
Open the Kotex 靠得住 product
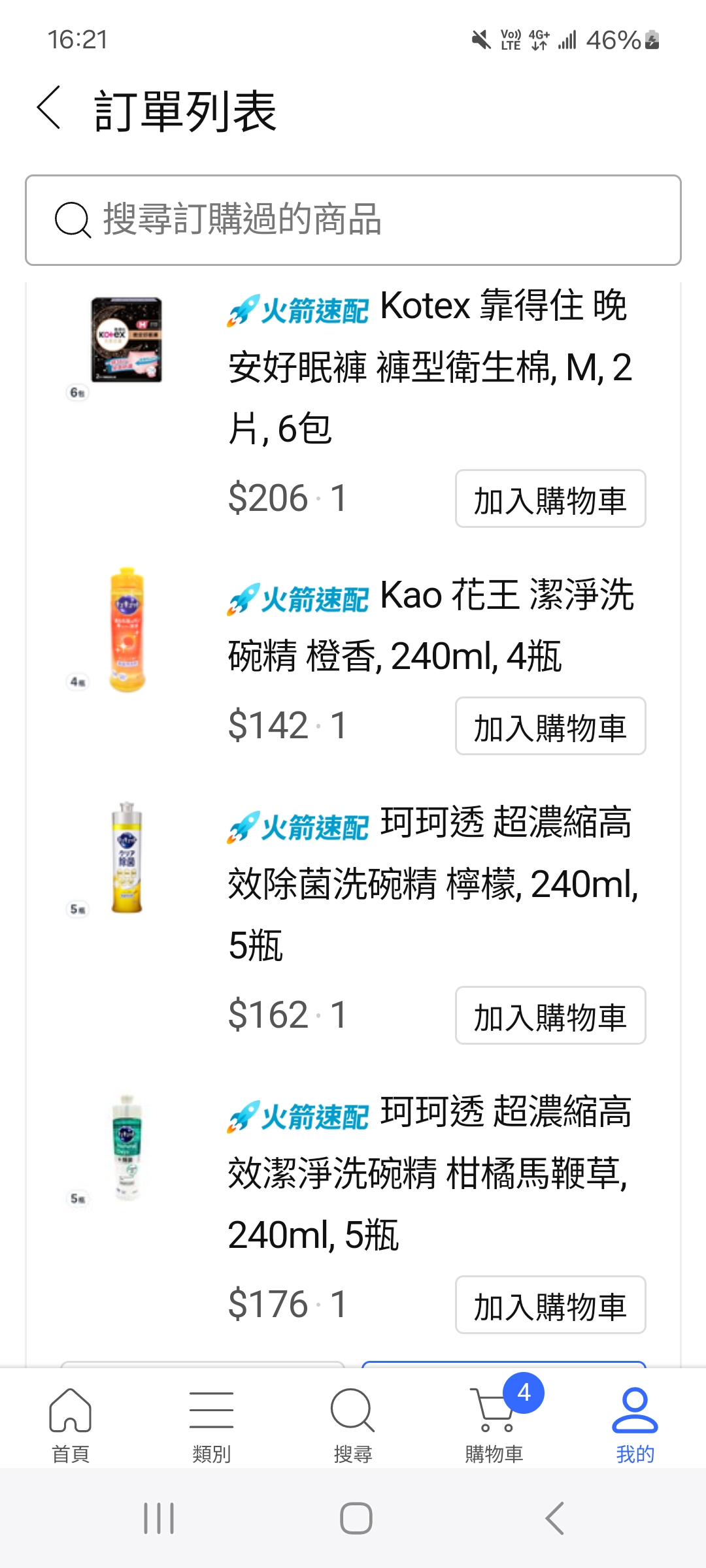coord(429,367)
